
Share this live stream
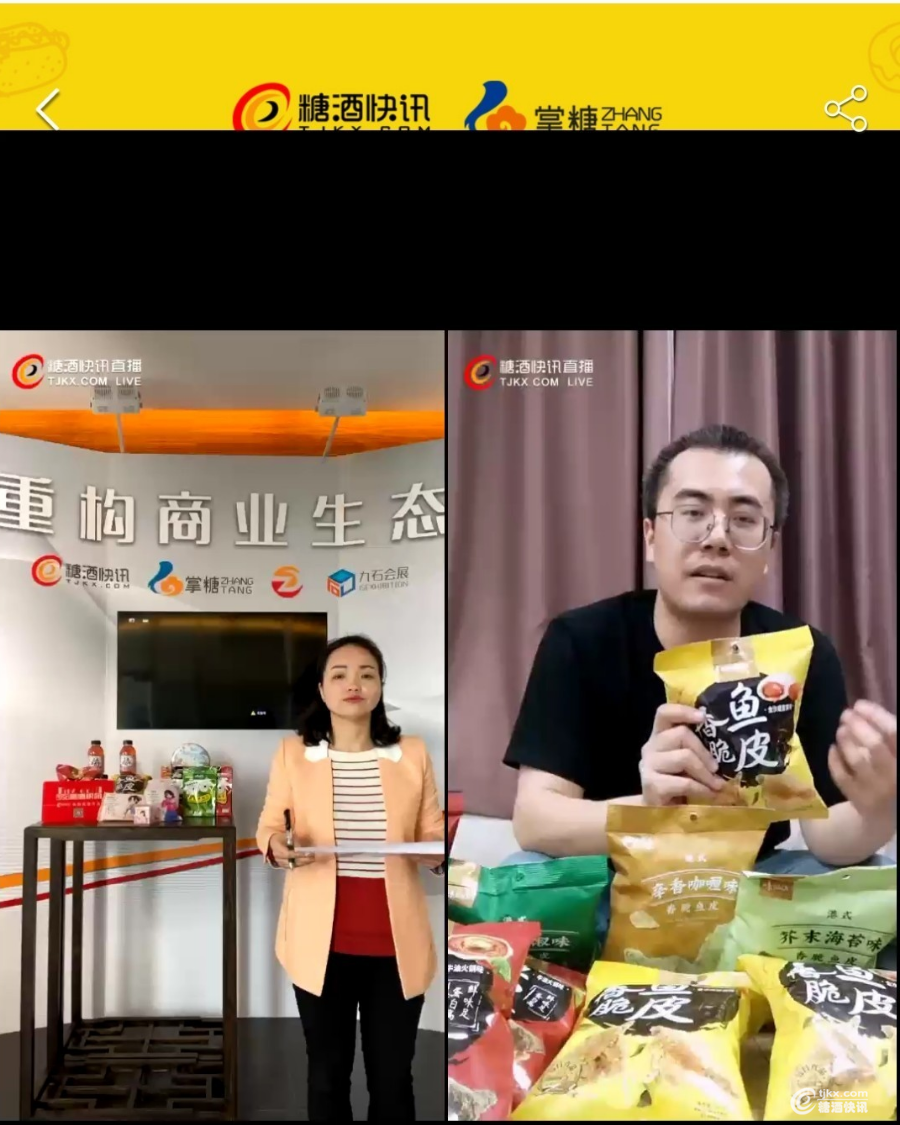coord(846,108)
